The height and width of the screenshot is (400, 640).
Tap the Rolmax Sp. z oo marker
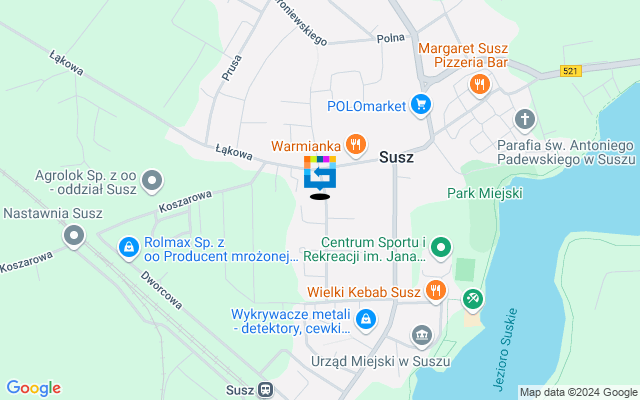click(128, 246)
